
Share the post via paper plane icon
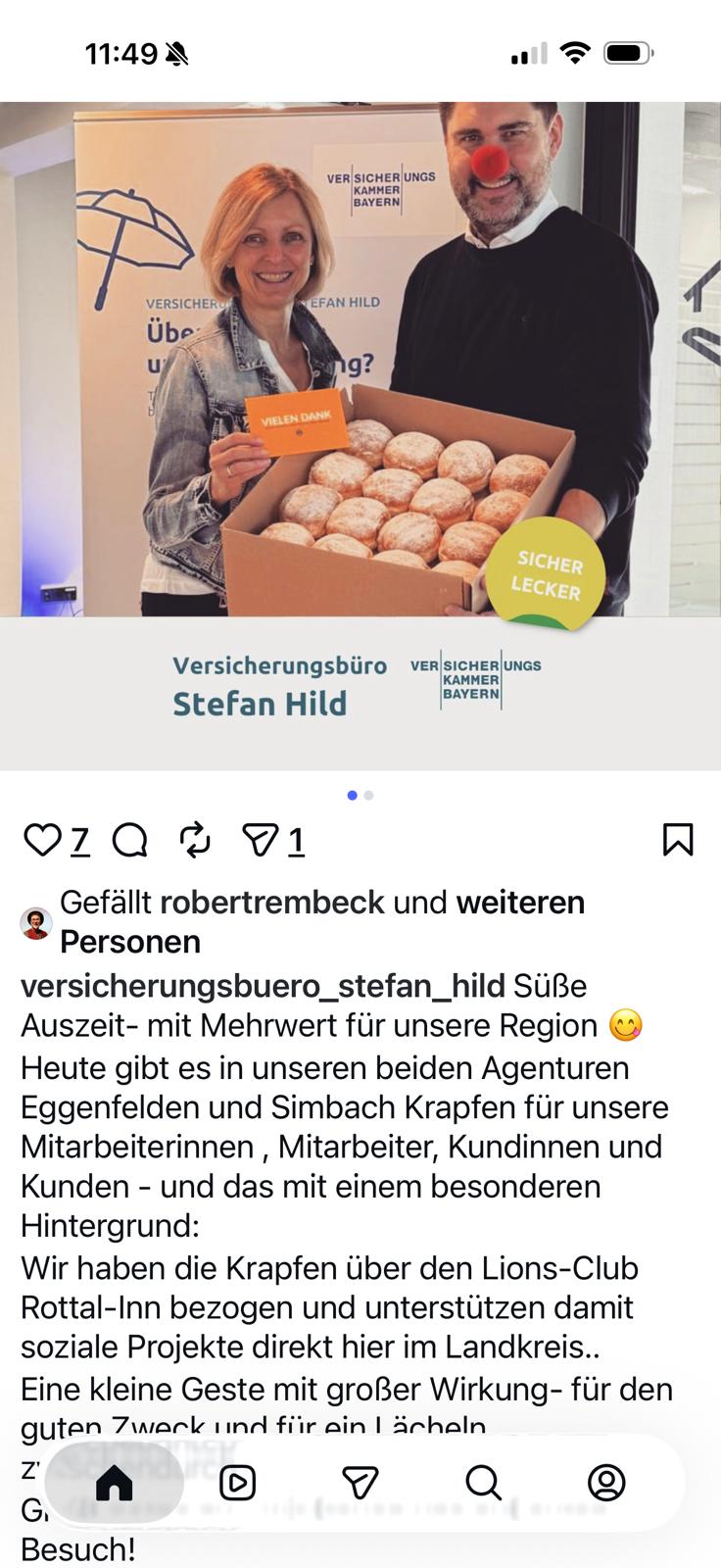click(x=261, y=840)
